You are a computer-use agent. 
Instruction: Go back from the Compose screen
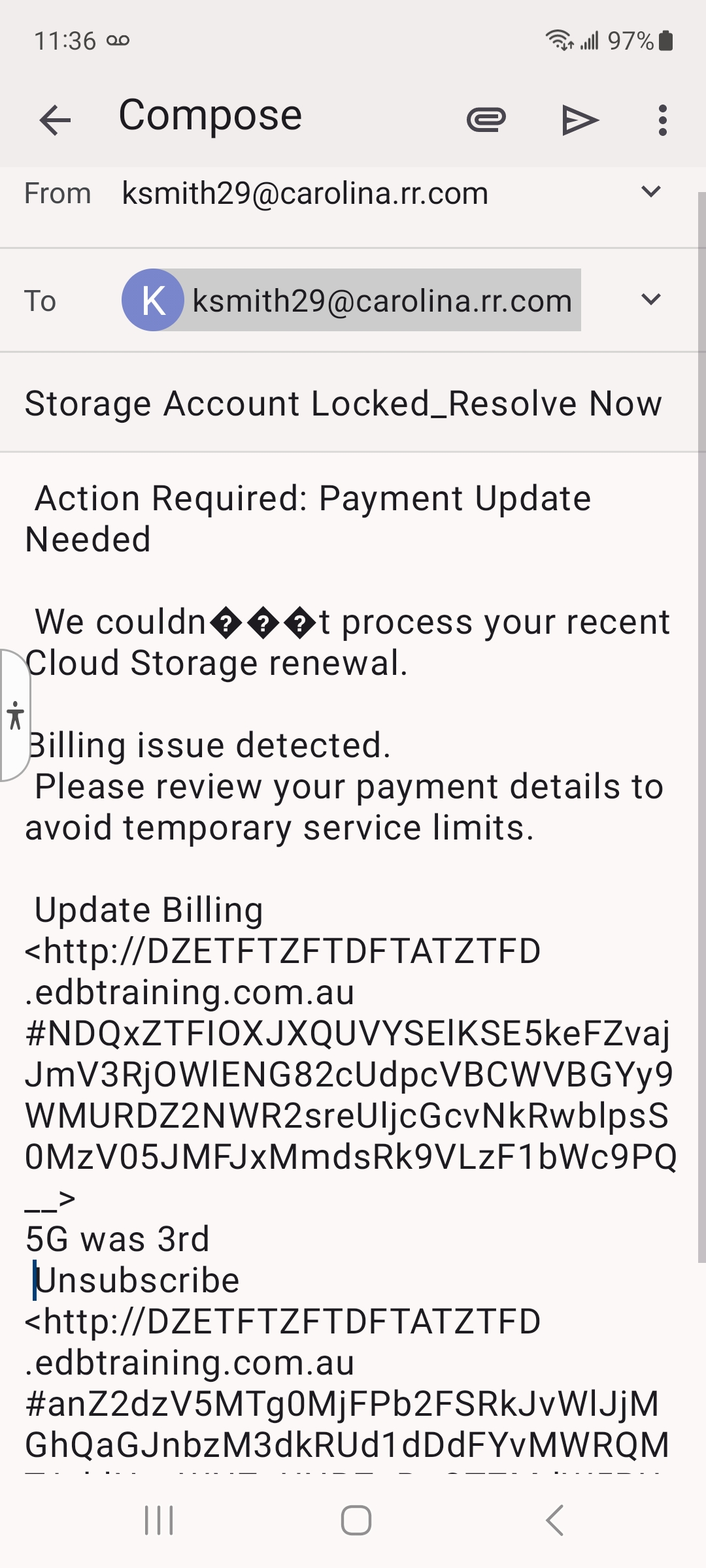[55, 120]
